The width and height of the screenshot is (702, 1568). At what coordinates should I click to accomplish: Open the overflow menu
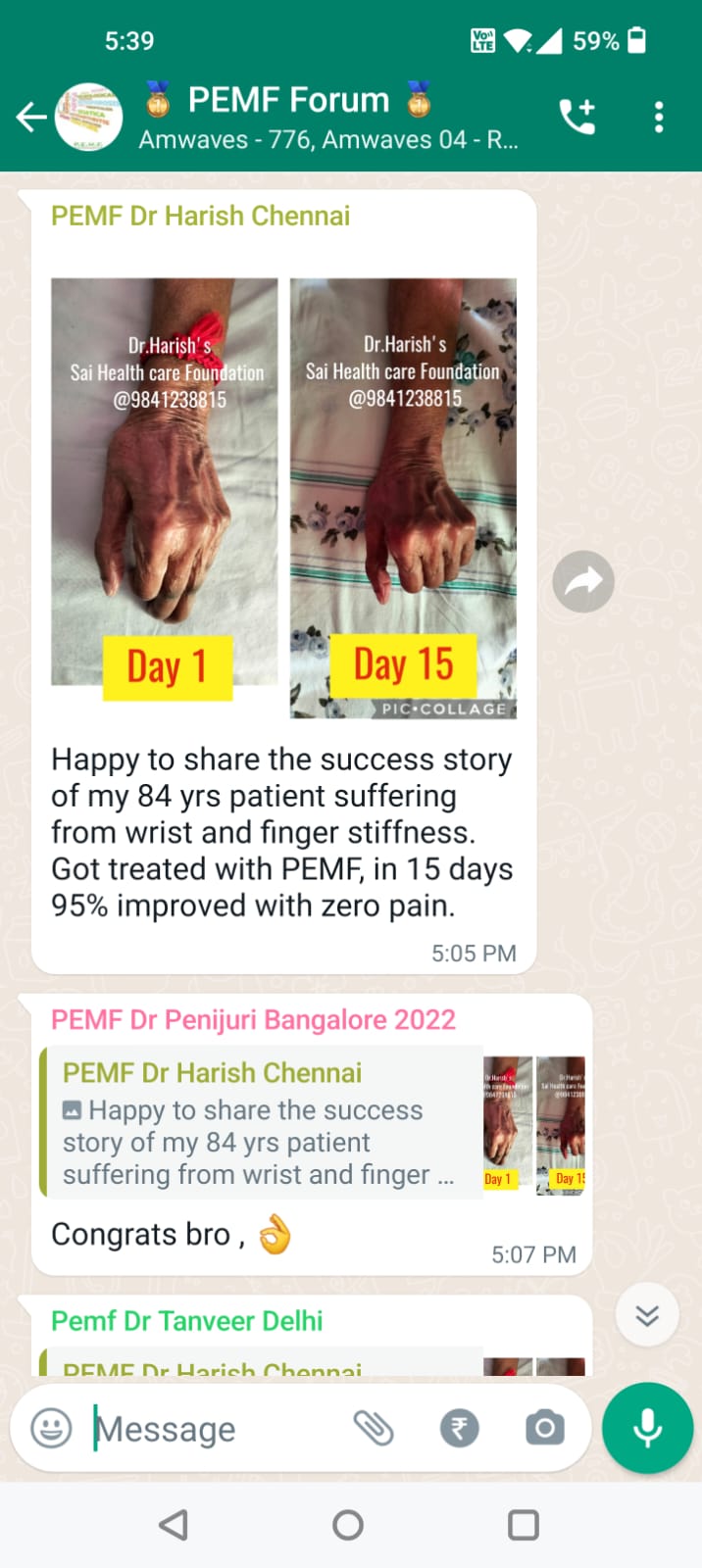pyautogui.click(x=659, y=118)
